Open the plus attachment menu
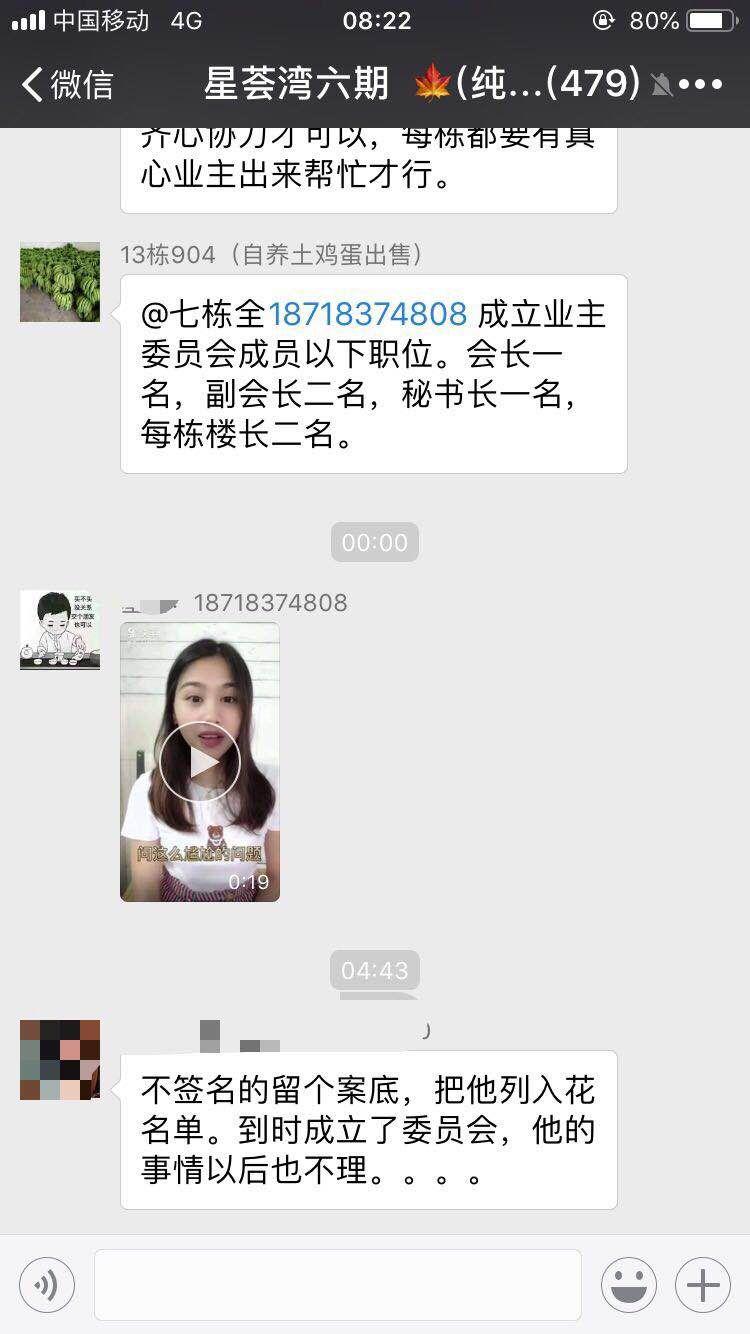 (703, 1285)
